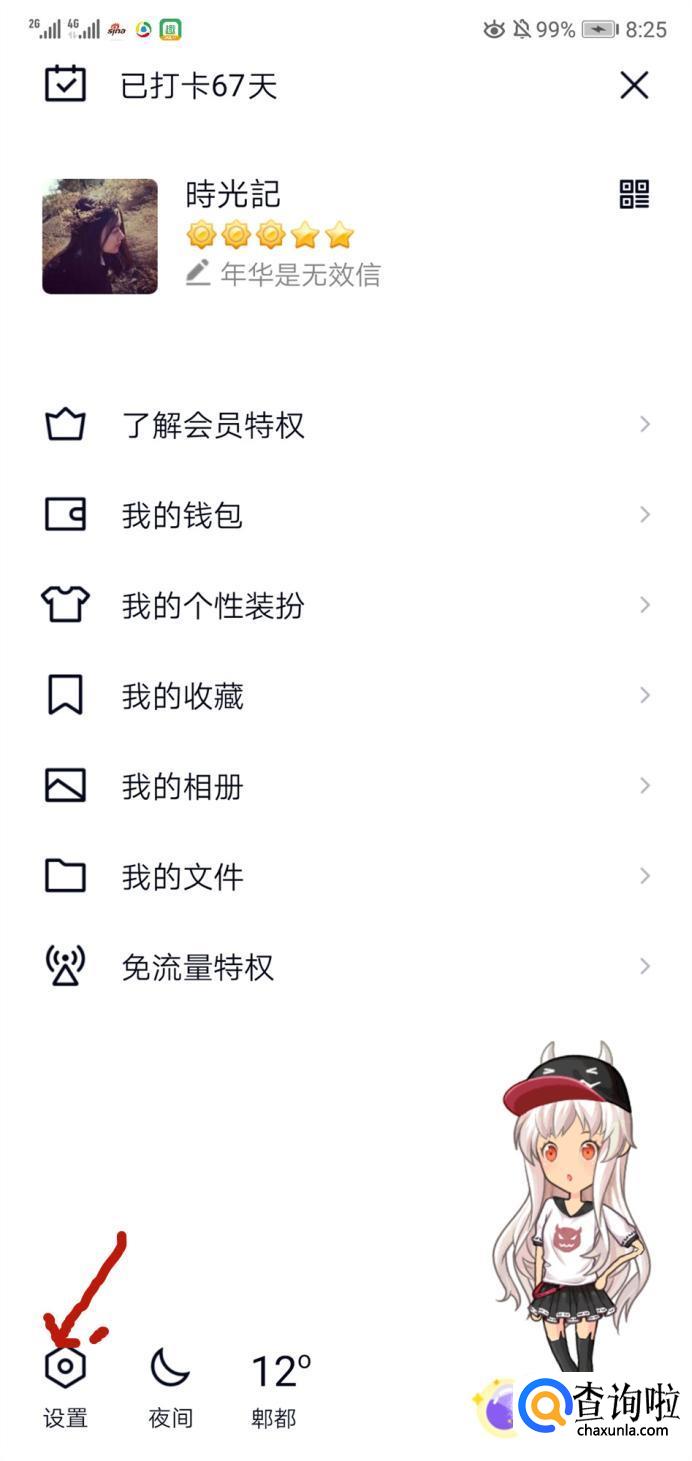This screenshot has height=1461, width=692.
Task: Switch to 夜间 night mode
Action: pos(170,1384)
